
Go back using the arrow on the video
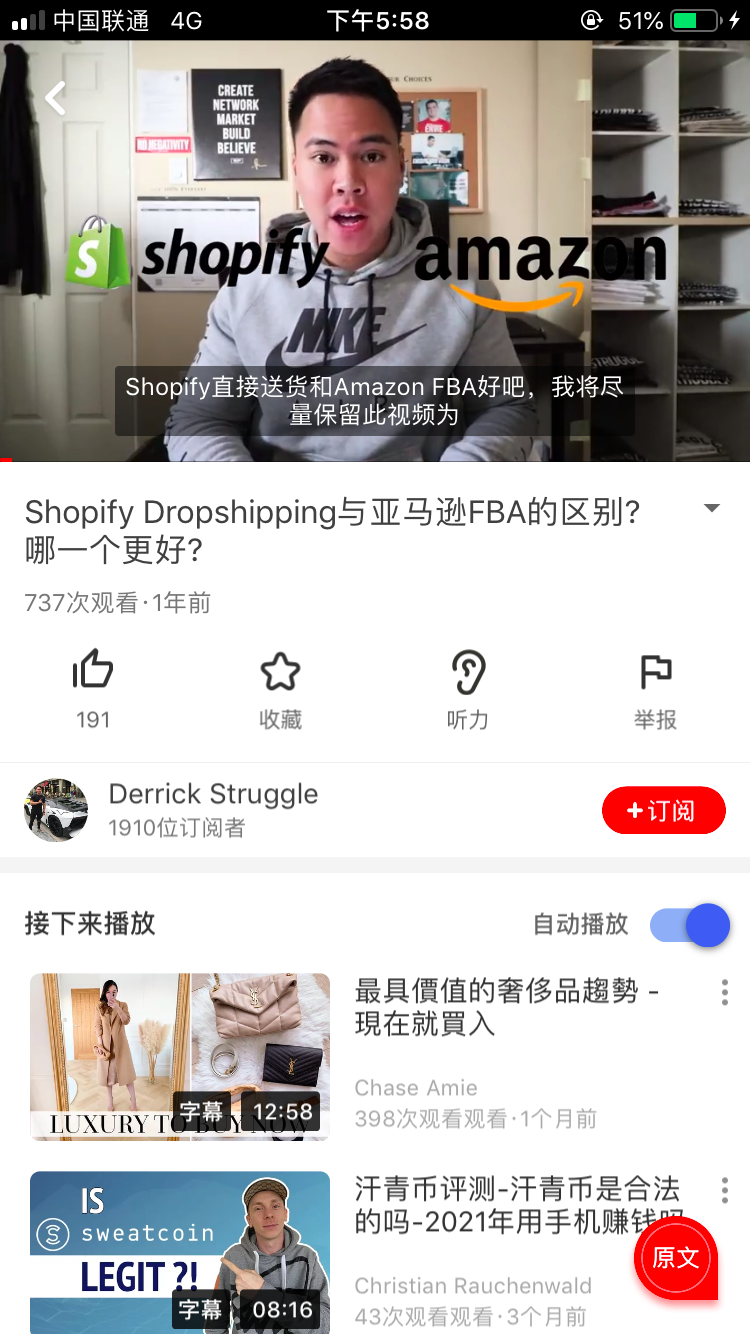pos(55,98)
